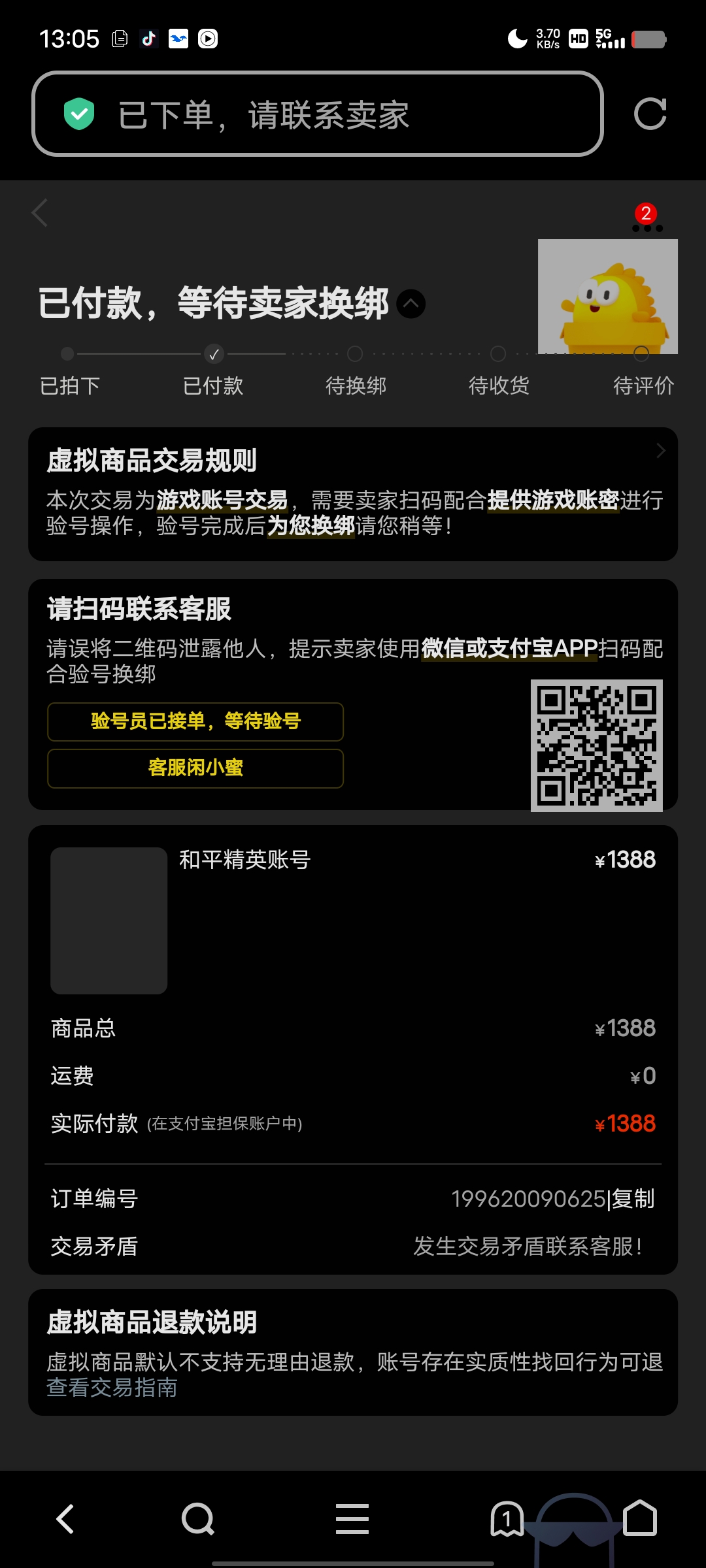
Task: Tap the address bar showing 已下单，请联系卖家
Action: [318, 114]
